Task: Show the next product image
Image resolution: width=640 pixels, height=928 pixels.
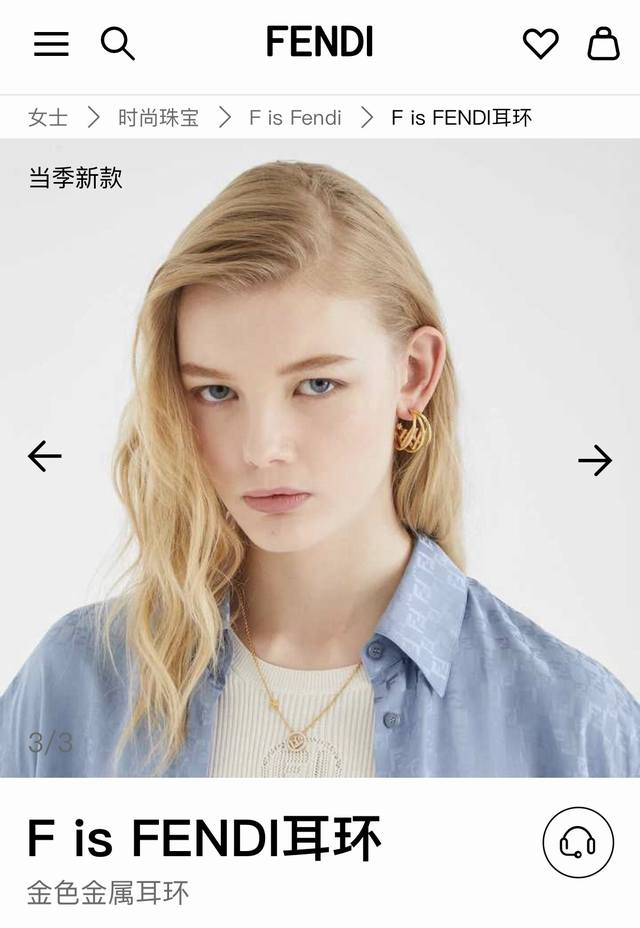Action: click(x=595, y=460)
